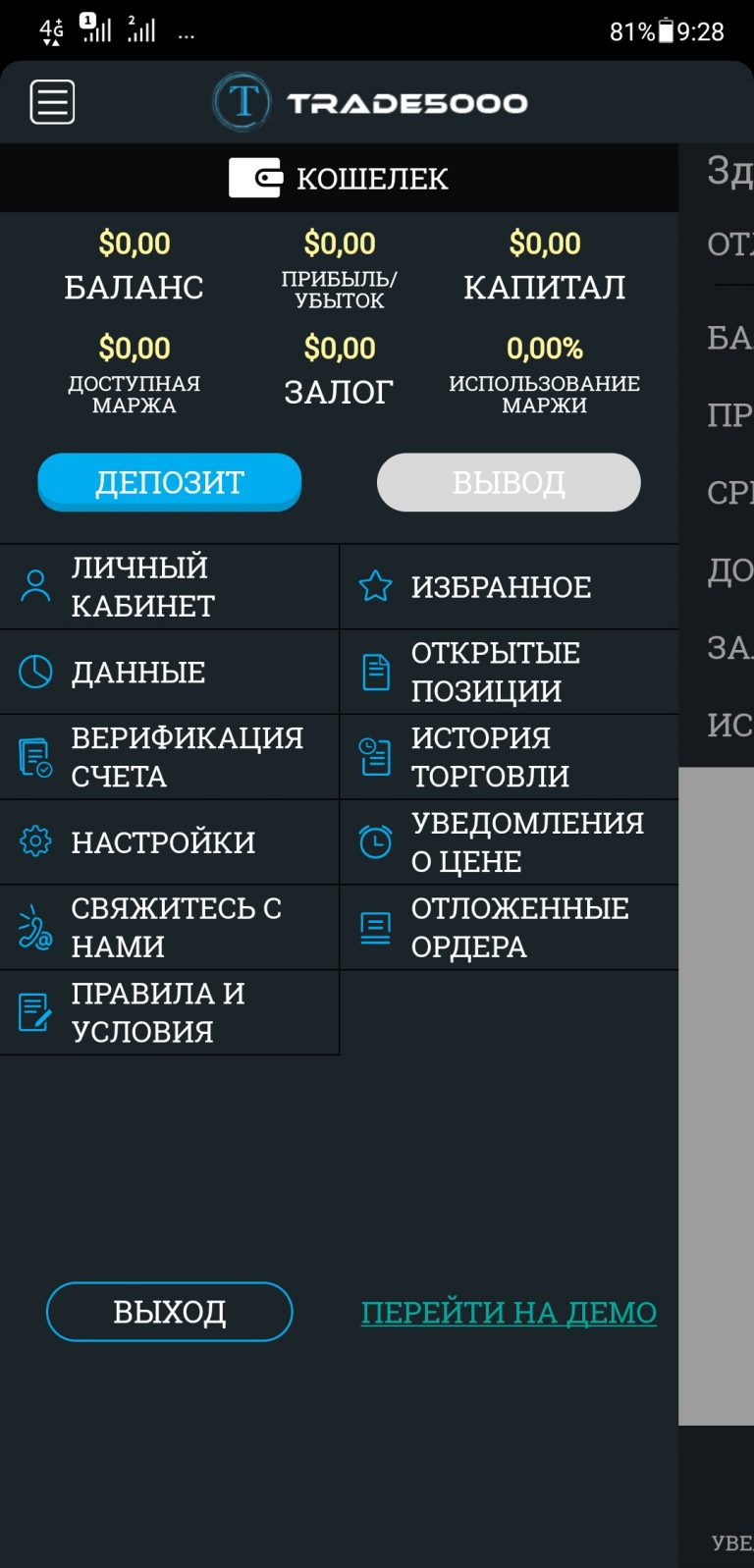Viewport: 754px width, 1568px height.
Task: Follow the ПЕРЕЙТИ НА ДЕМО link
Action: (509, 1312)
